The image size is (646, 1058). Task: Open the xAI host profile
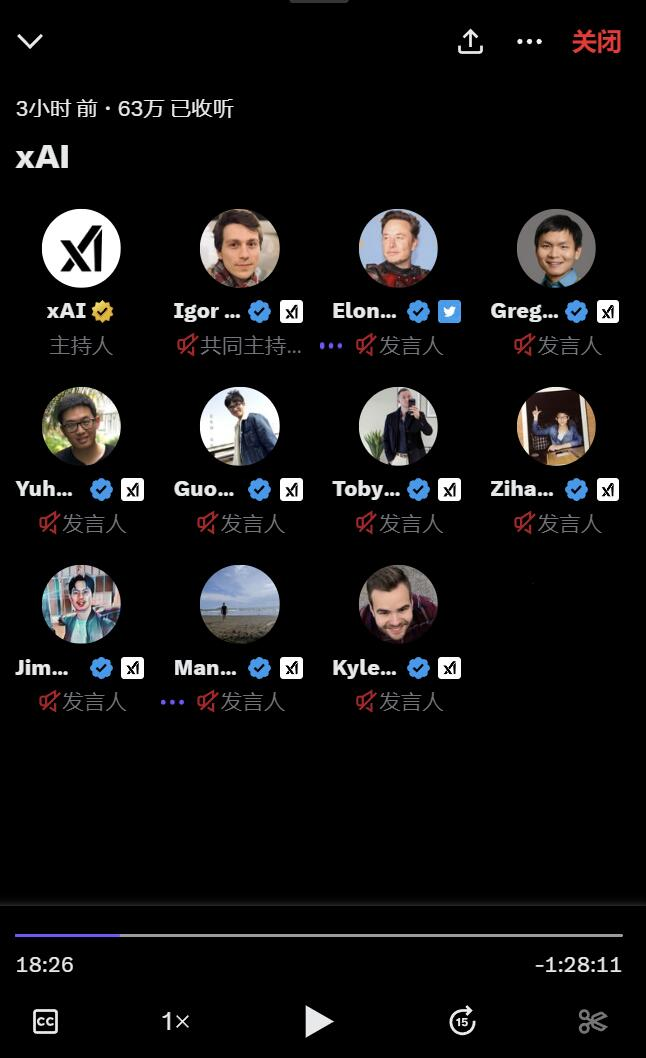[81, 248]
